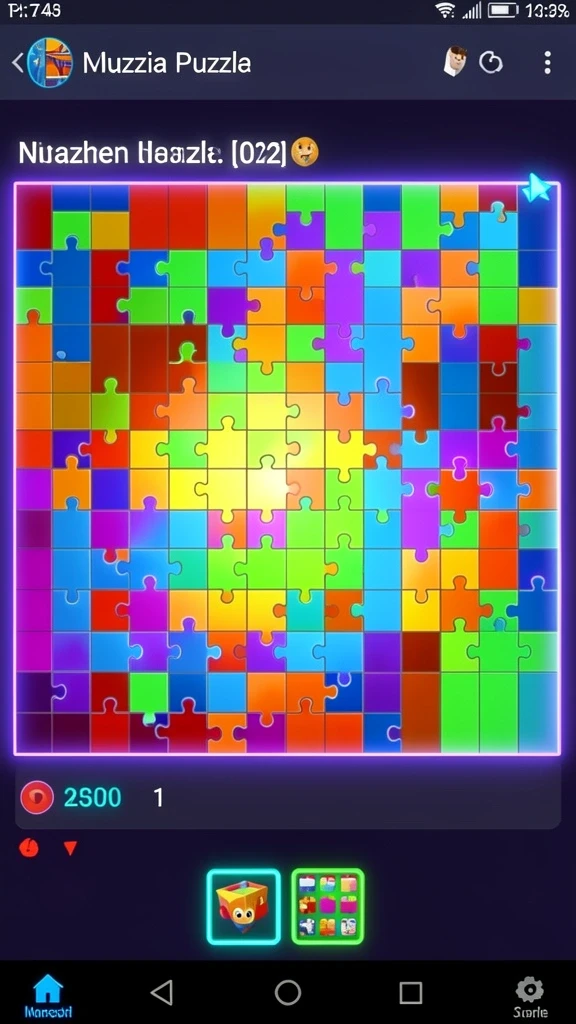
Task: Tap the small red down arrow
Action: tap(71, 848)
